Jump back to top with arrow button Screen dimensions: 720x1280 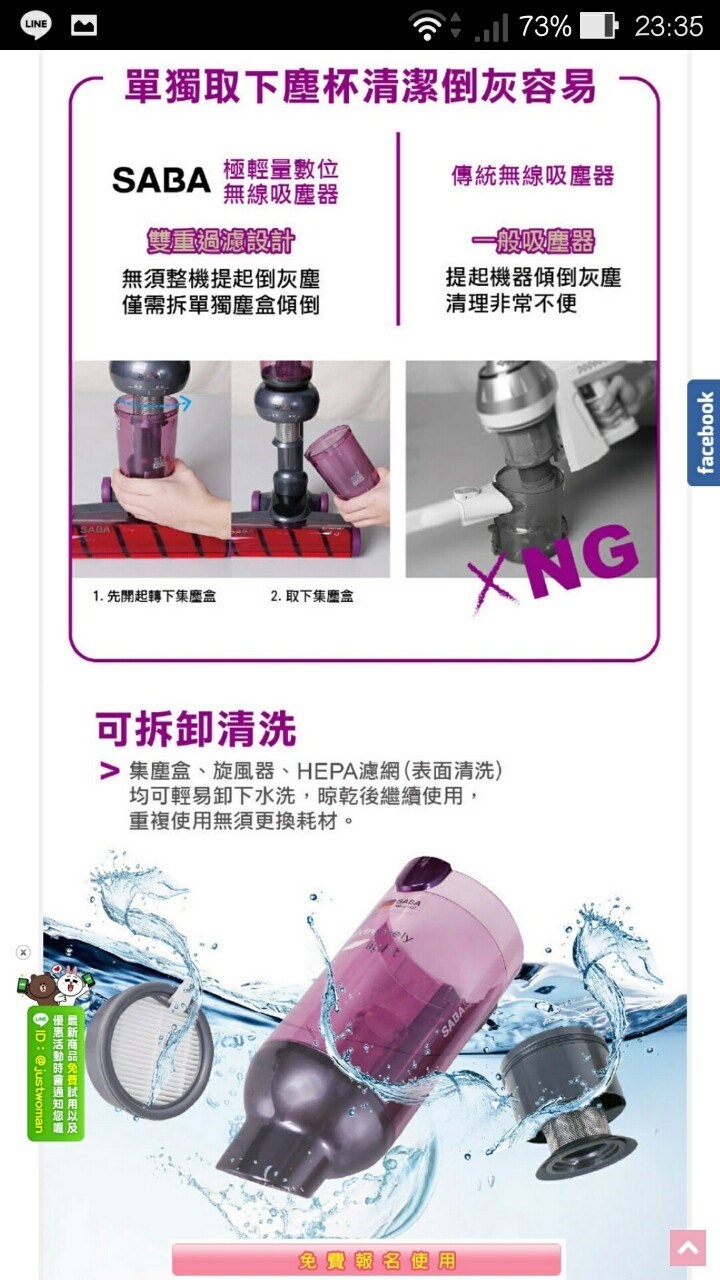point(689,1248)
